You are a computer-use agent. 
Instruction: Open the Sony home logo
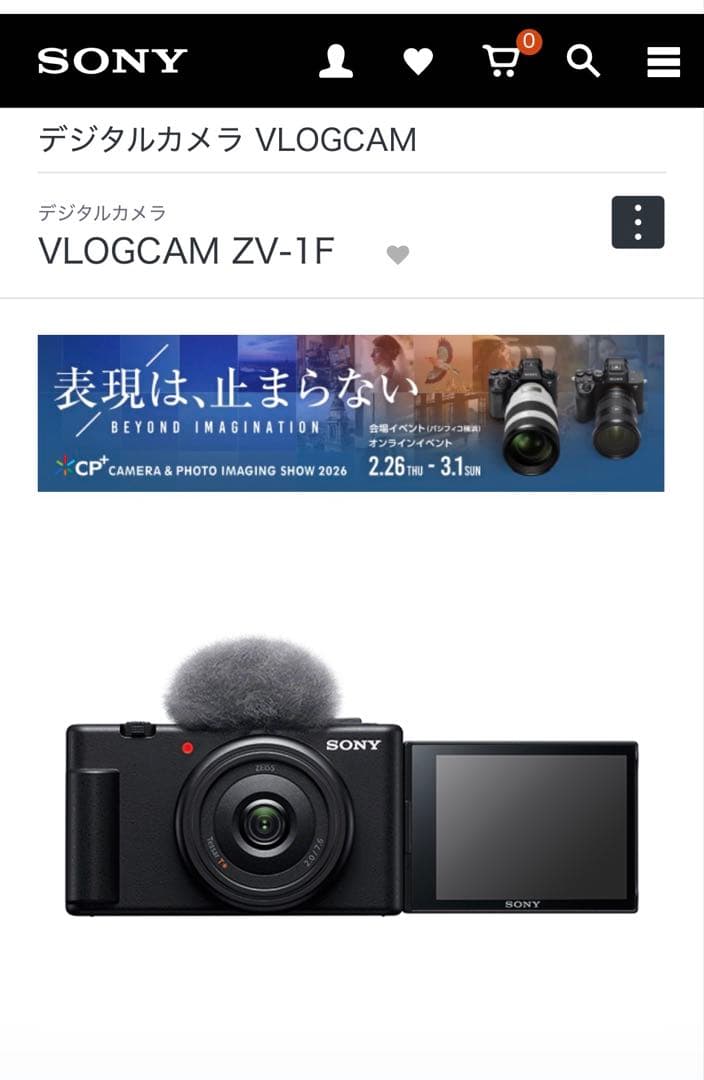point(112,61)
